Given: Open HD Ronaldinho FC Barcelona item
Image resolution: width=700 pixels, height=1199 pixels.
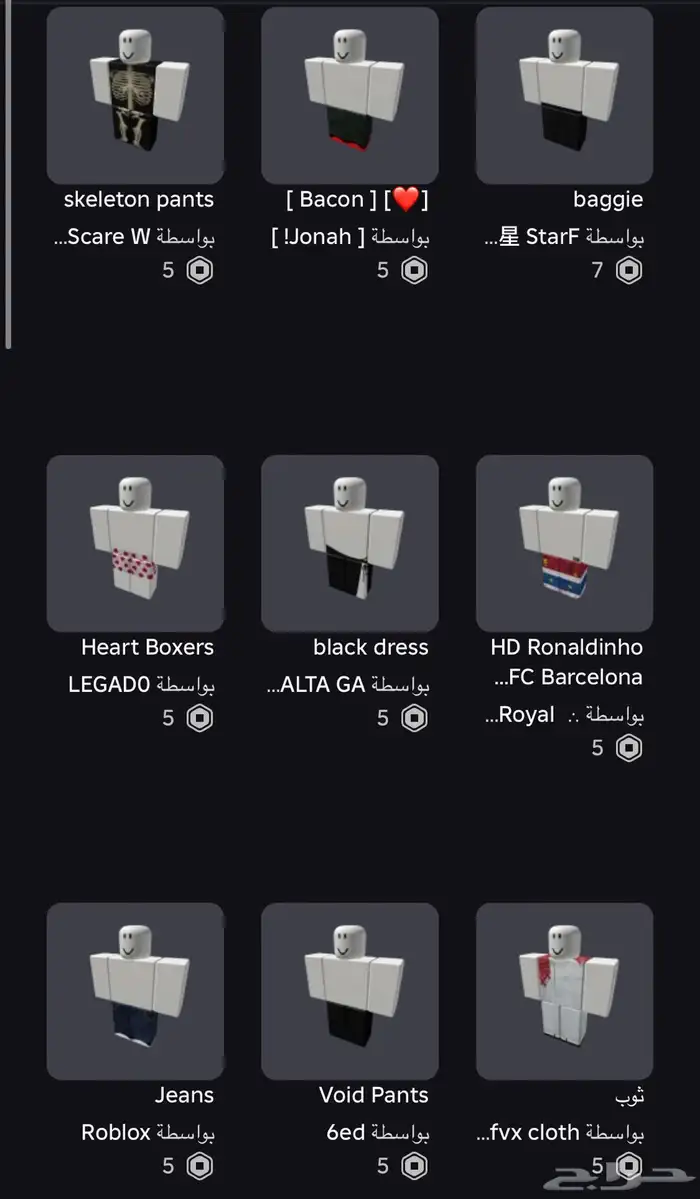Looking at the screenshot, I should pyautogui.click(x=565, y=544).
